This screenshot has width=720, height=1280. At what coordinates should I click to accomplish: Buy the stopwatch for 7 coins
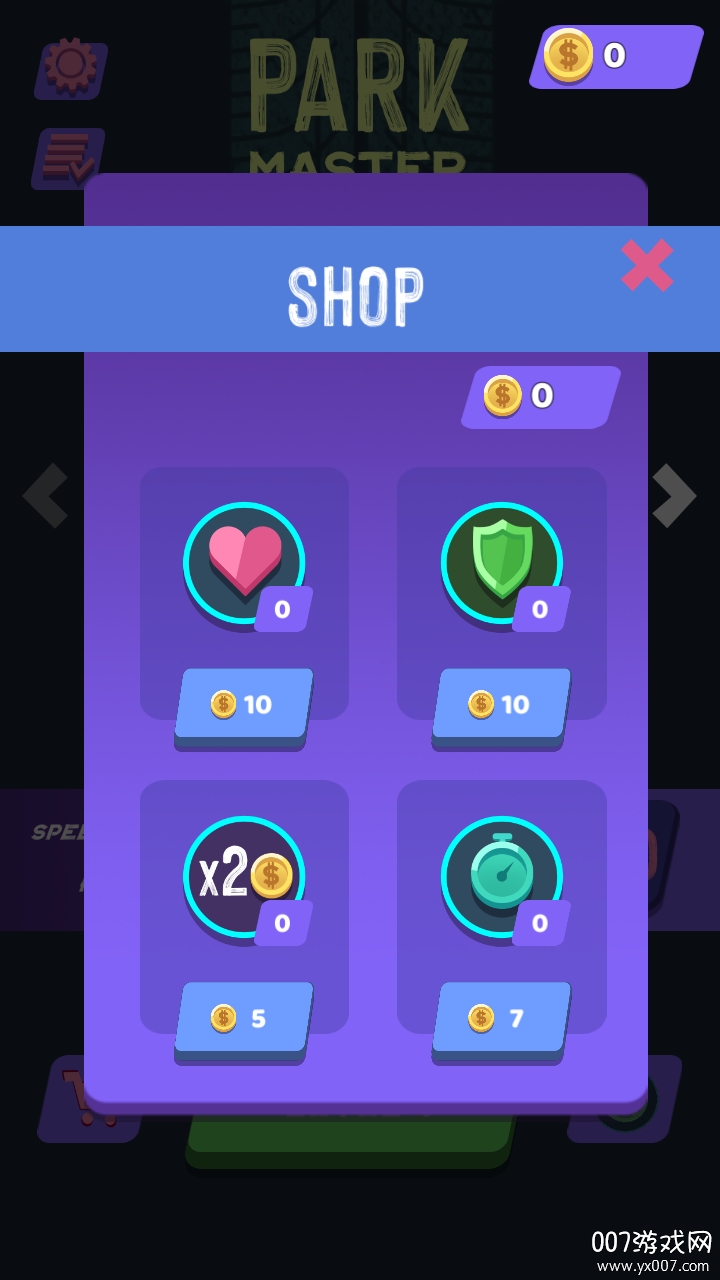[501, 1018]
